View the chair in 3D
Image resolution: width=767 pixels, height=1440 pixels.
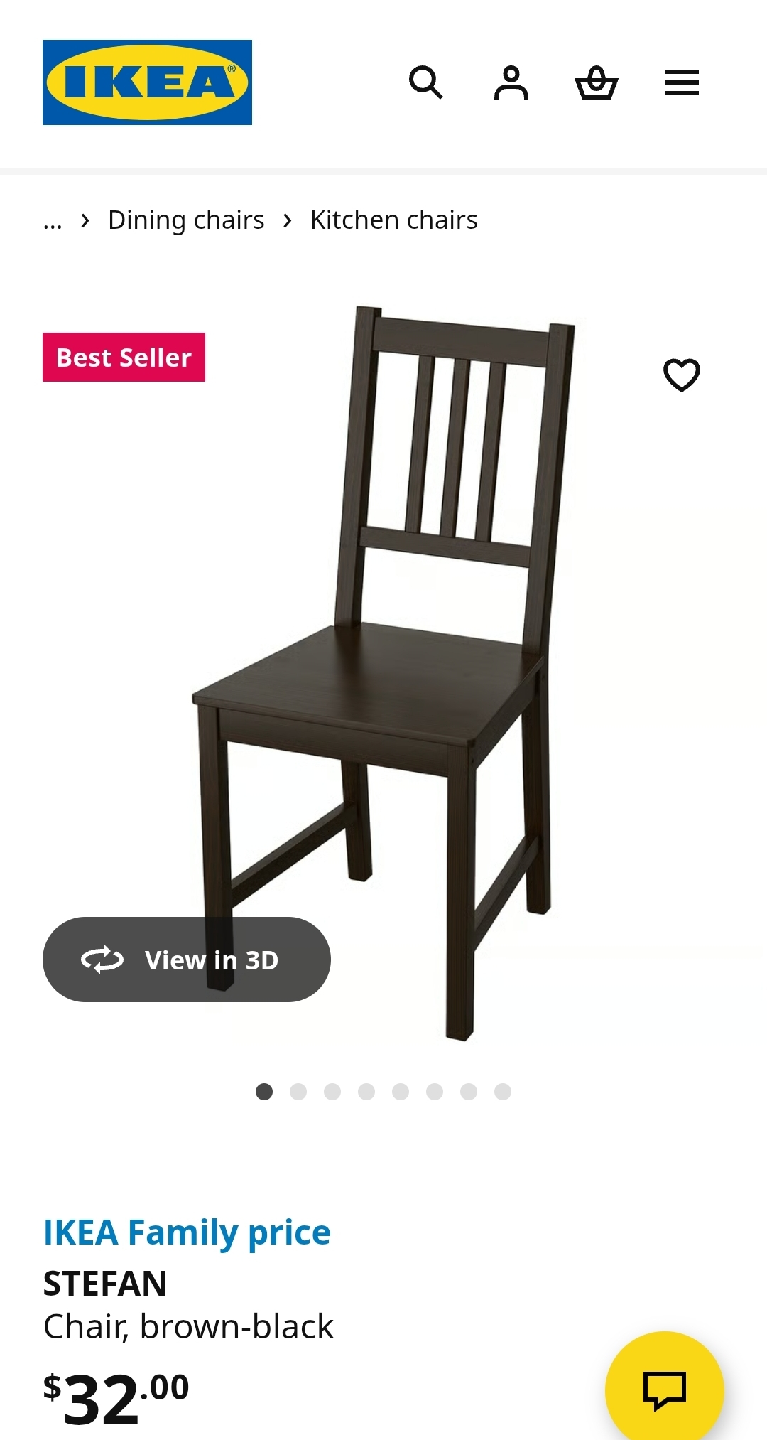coord(187,960)
